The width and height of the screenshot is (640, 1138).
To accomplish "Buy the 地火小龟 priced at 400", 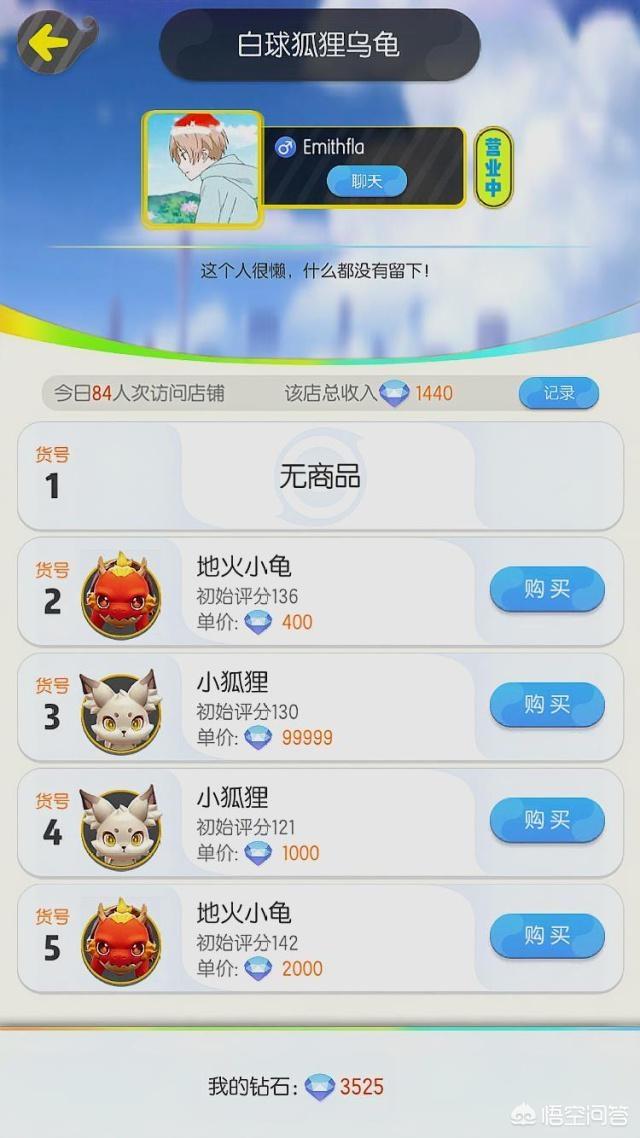I will coord(547,589).
